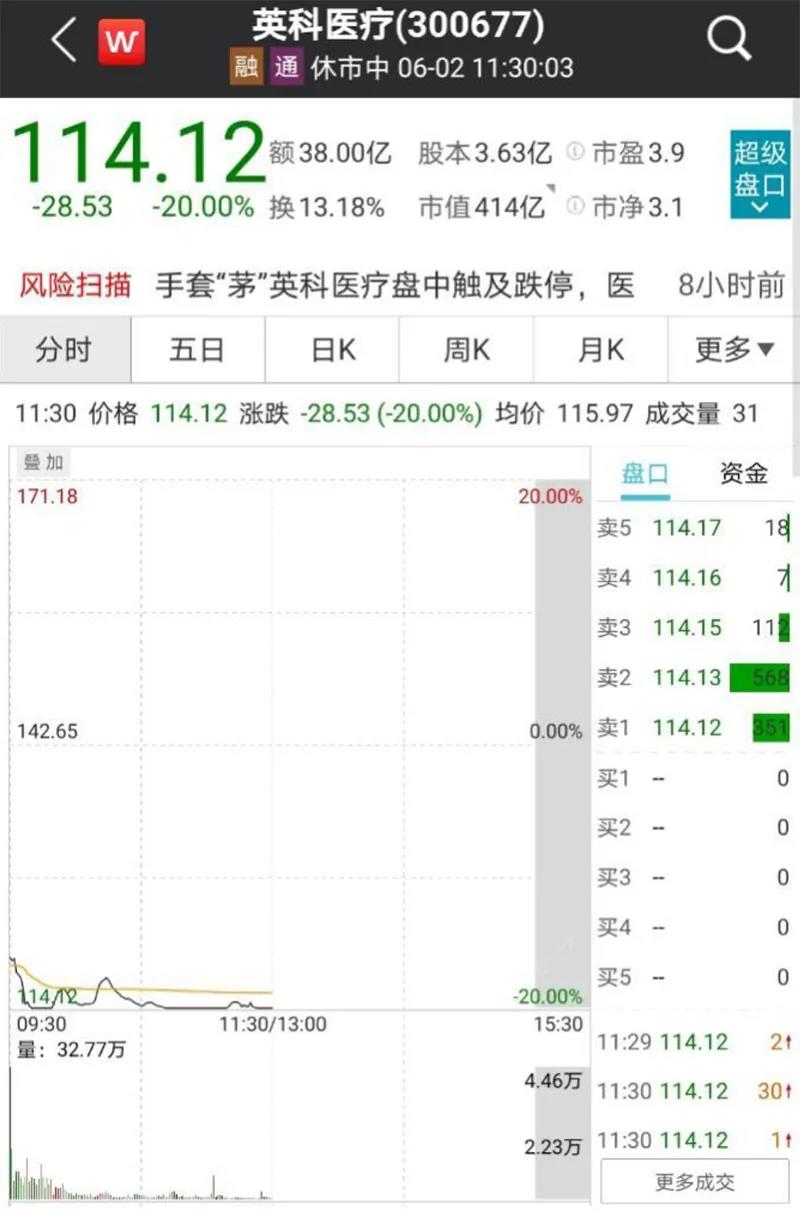800x1214 pixels.
Task: Go back using the top-left arrow
Action: pos(63,41)
